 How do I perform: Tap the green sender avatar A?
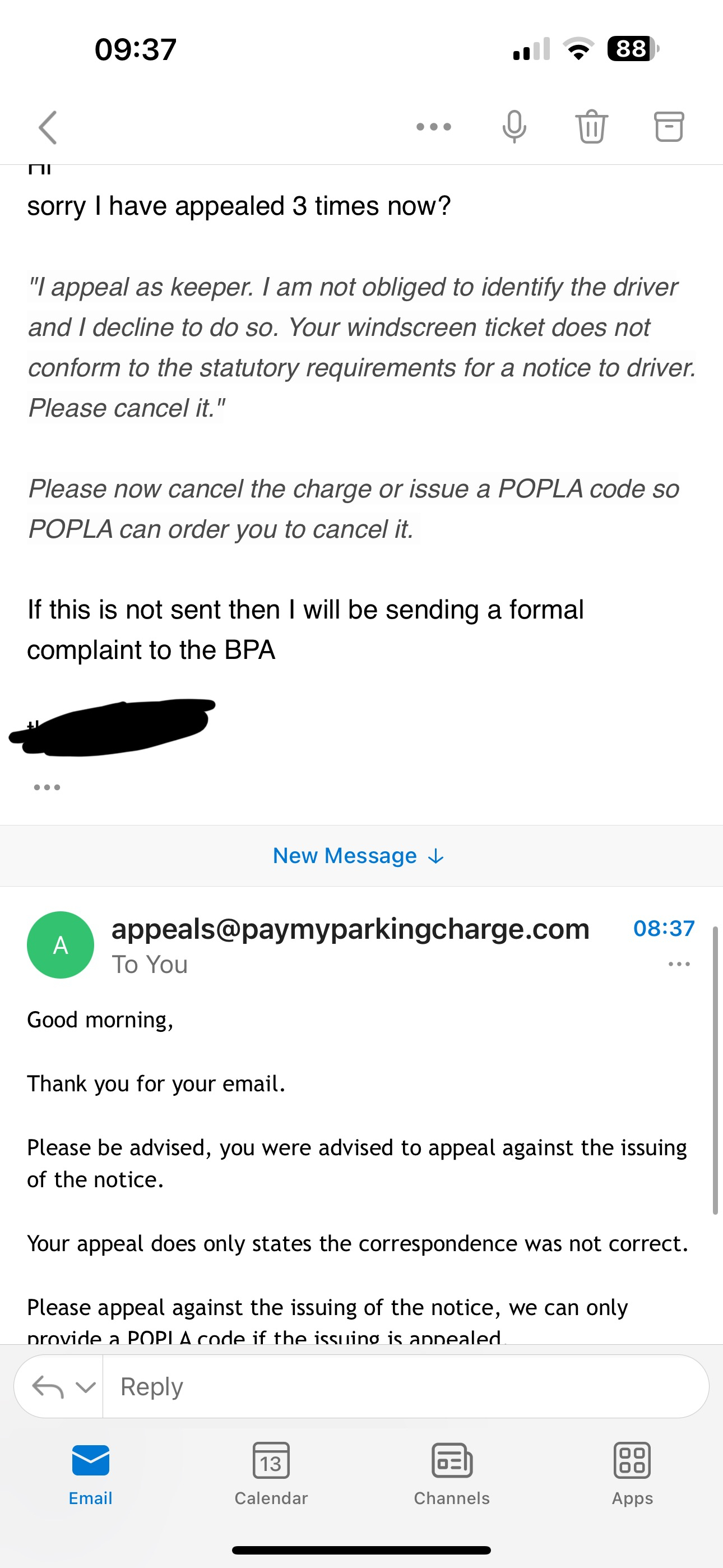point(61,945)
